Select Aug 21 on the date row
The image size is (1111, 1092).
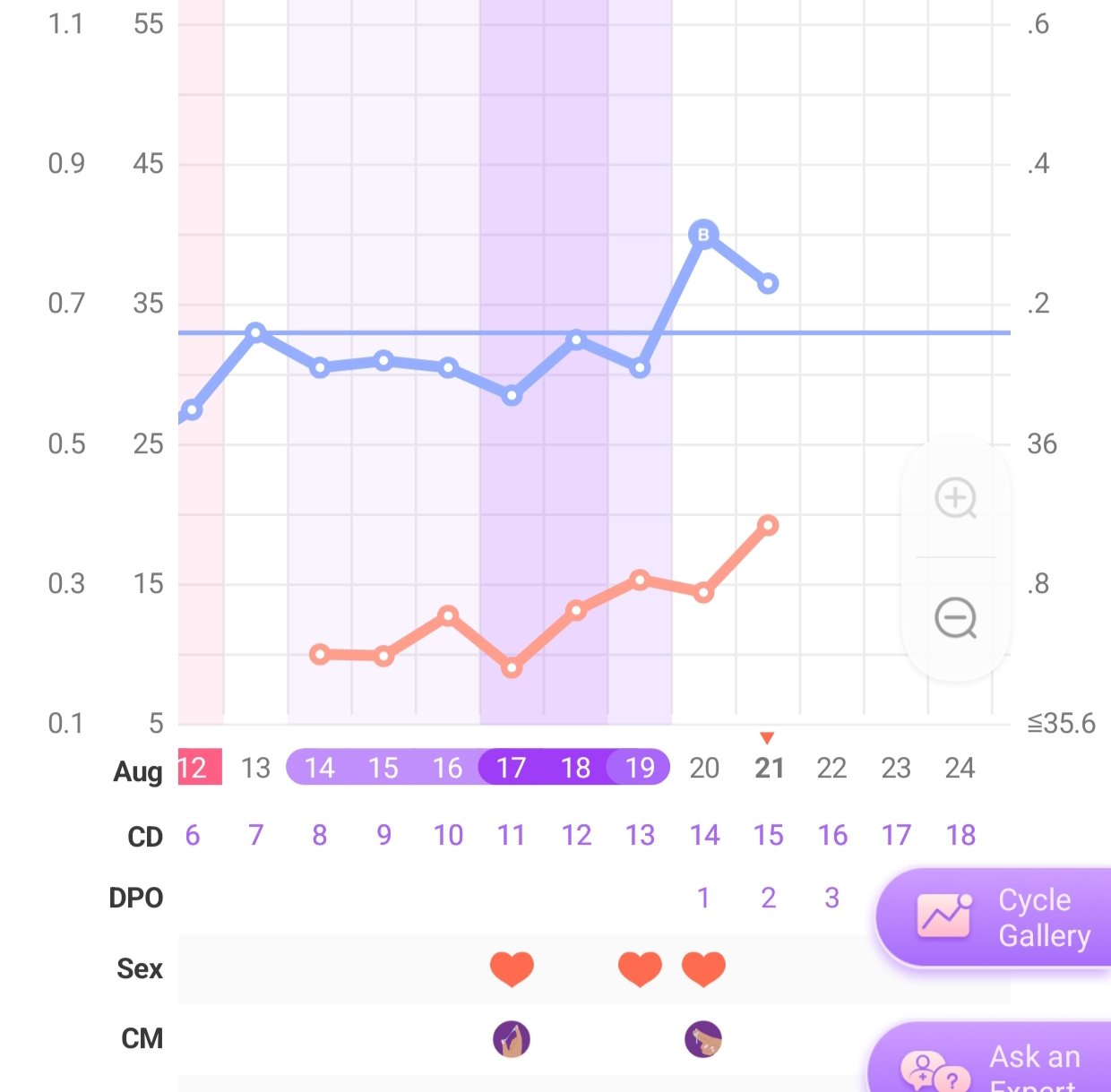point(769,768)
